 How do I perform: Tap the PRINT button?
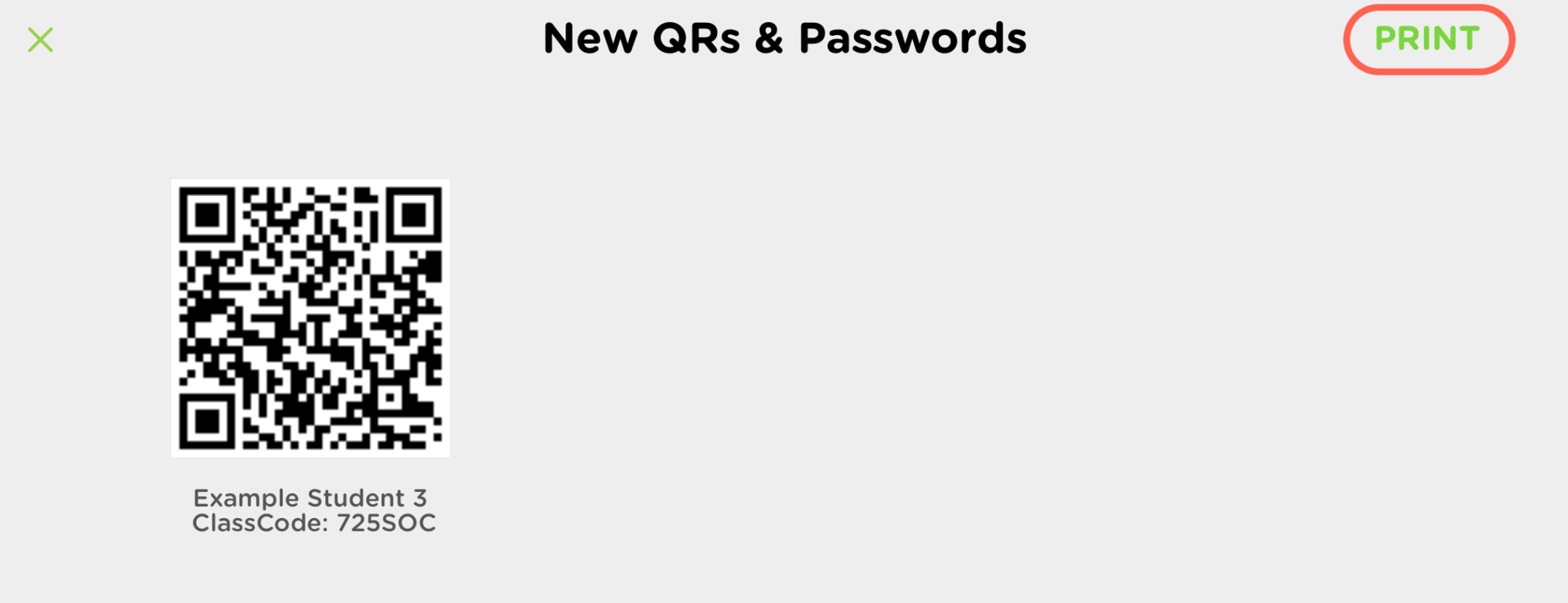coord(1427,40)
